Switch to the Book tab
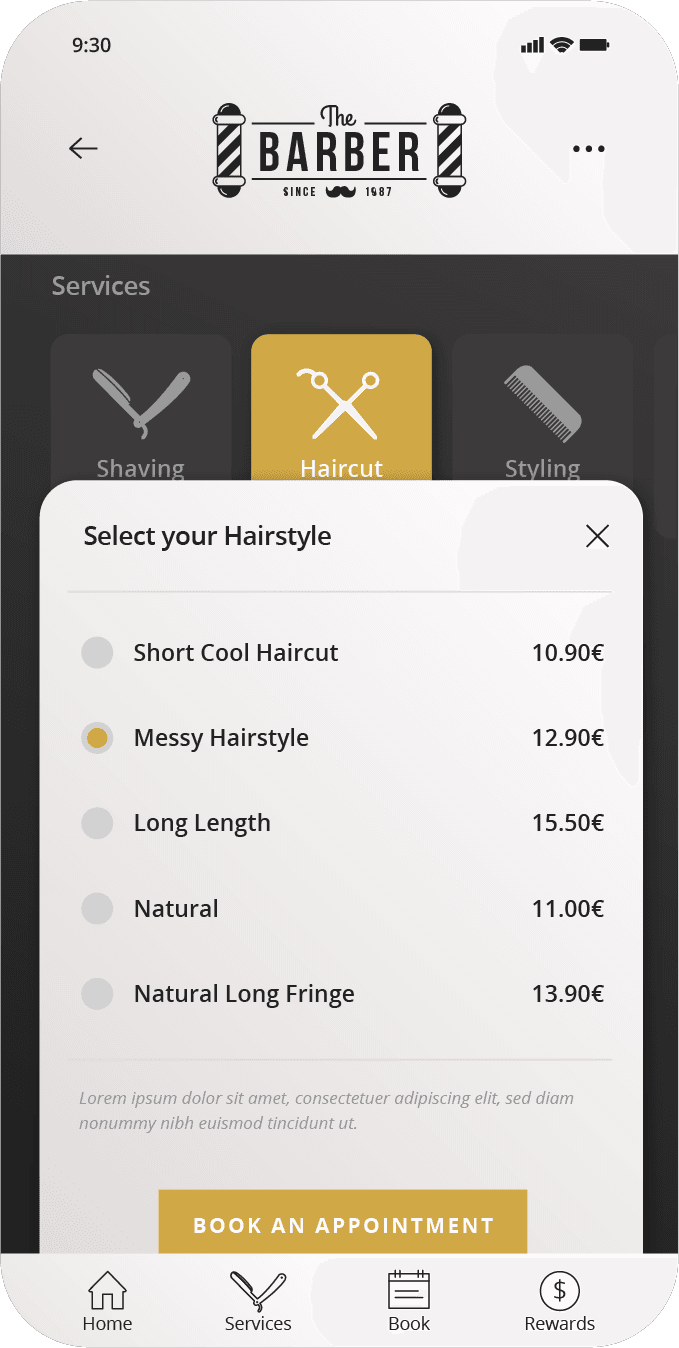Screen dimensions: 679x1348 tap(409, 1302)
